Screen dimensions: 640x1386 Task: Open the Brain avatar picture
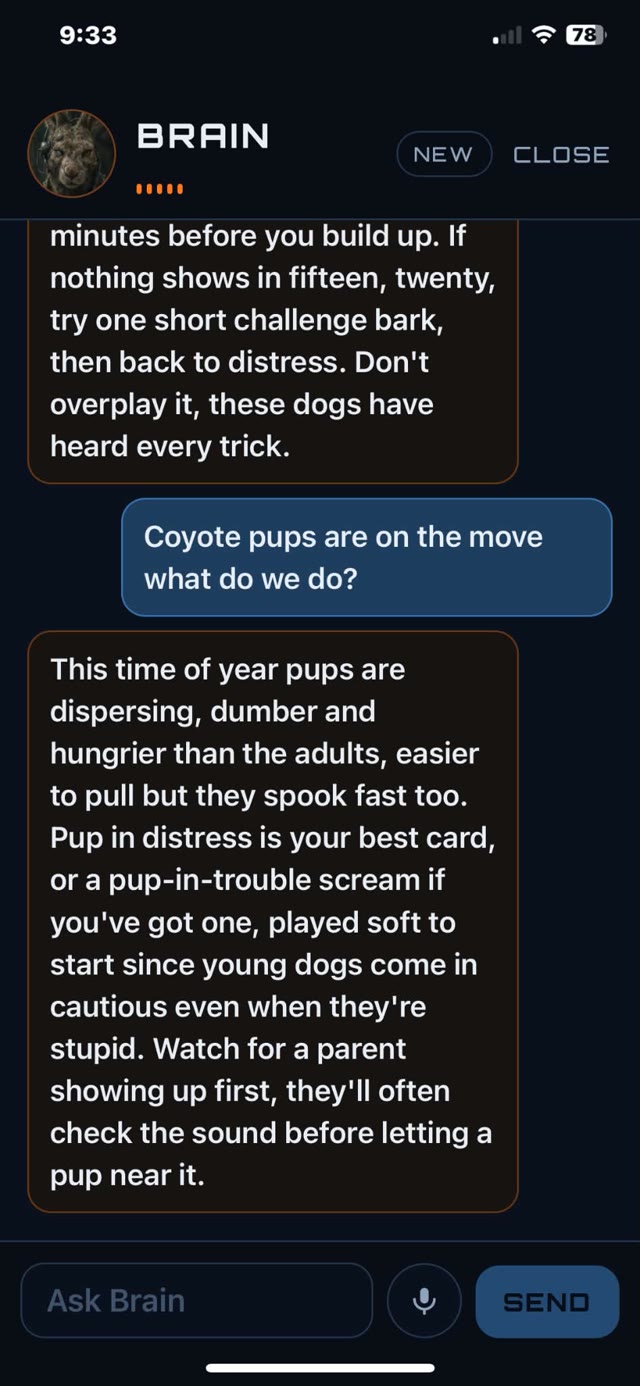[x=71, y=153]
